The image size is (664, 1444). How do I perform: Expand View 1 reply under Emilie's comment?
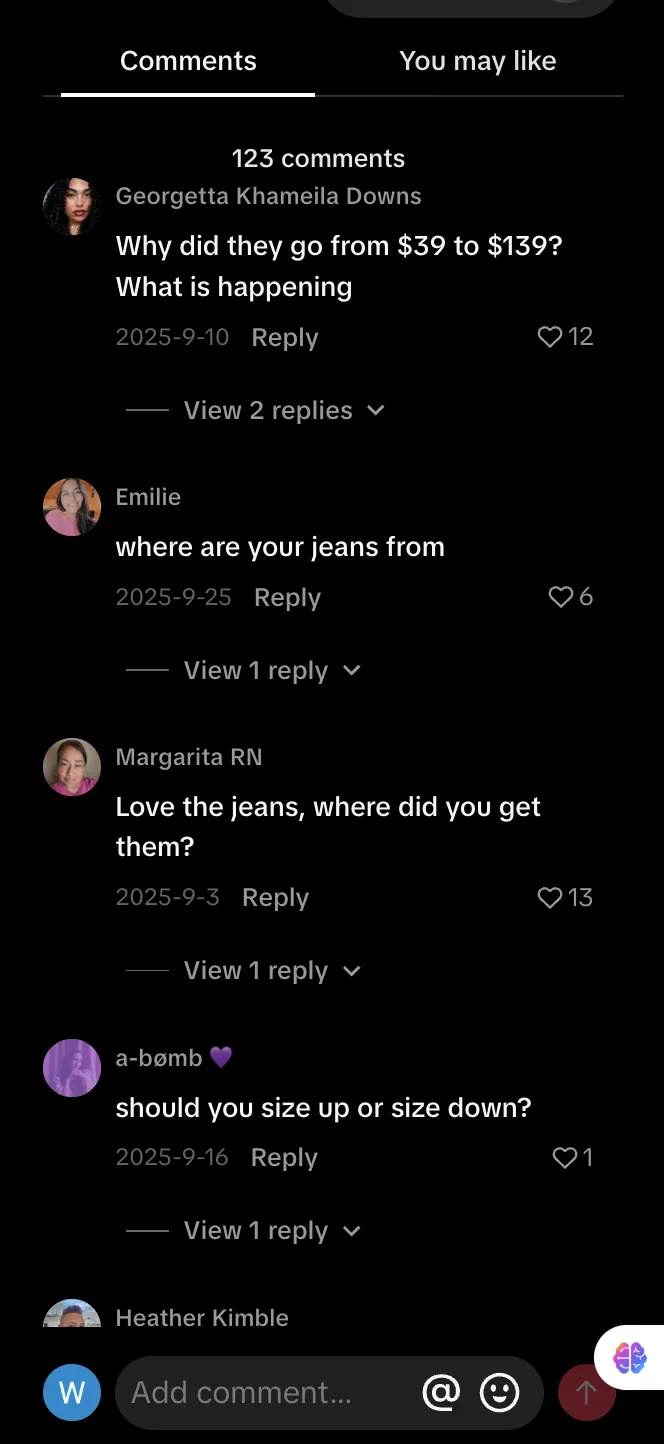256,670
